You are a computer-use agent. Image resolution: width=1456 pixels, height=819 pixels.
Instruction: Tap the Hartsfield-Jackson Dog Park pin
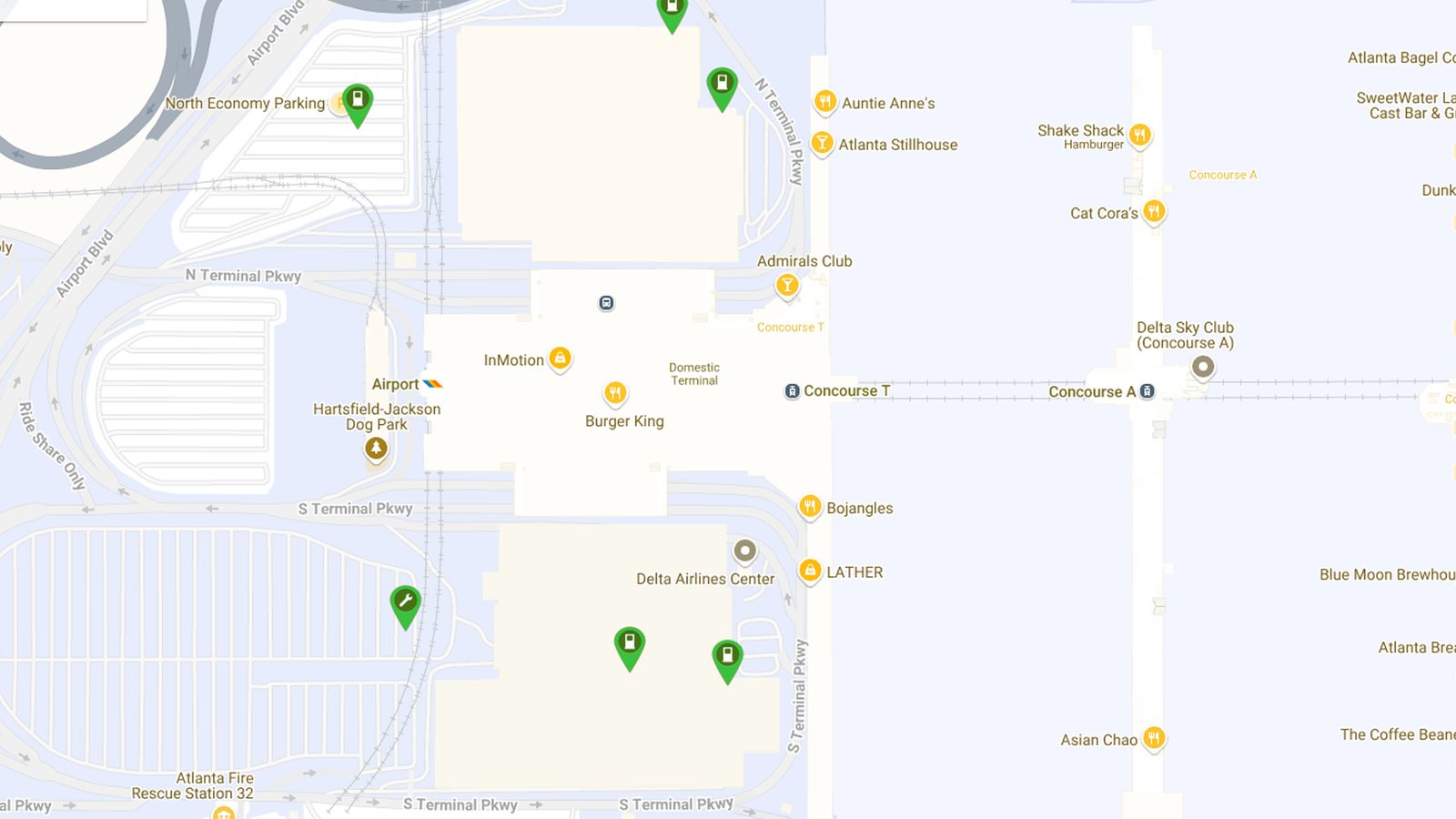click(x=376, y=448)
